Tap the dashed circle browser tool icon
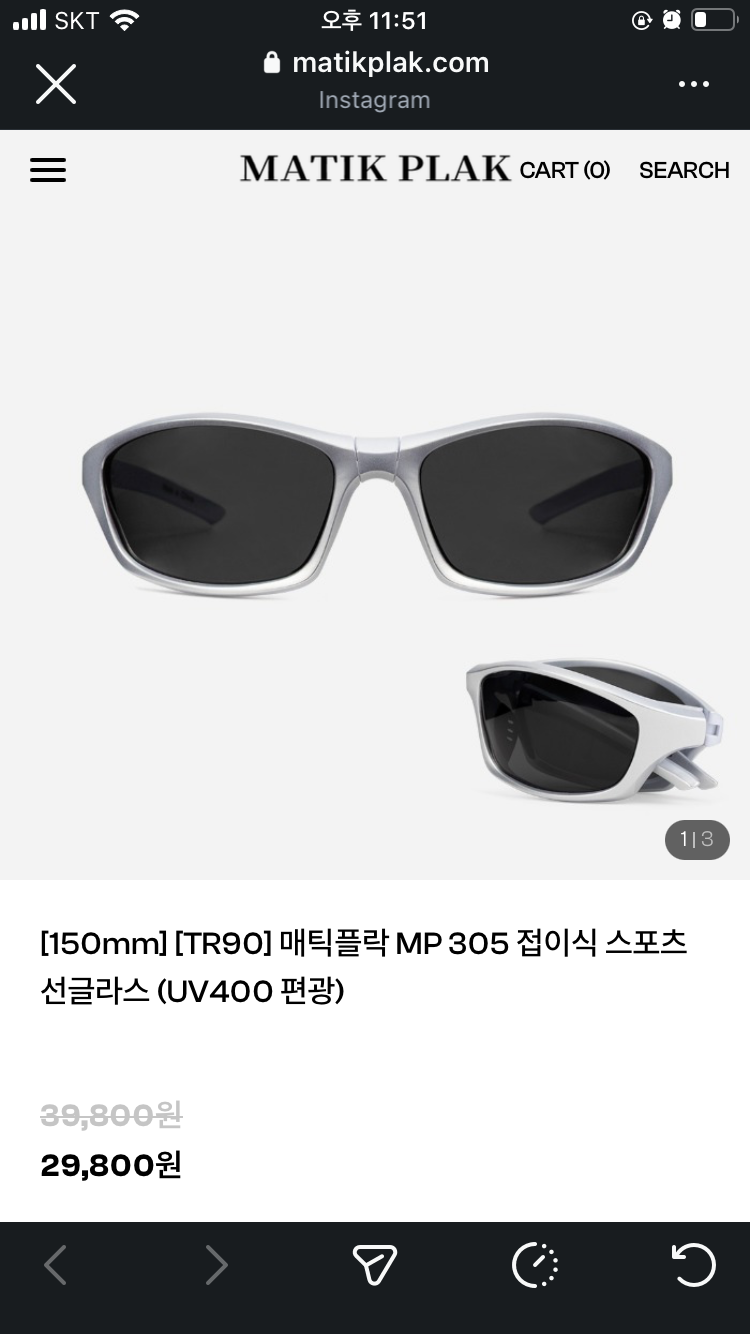The image size is (750, 1334). 535,1266
